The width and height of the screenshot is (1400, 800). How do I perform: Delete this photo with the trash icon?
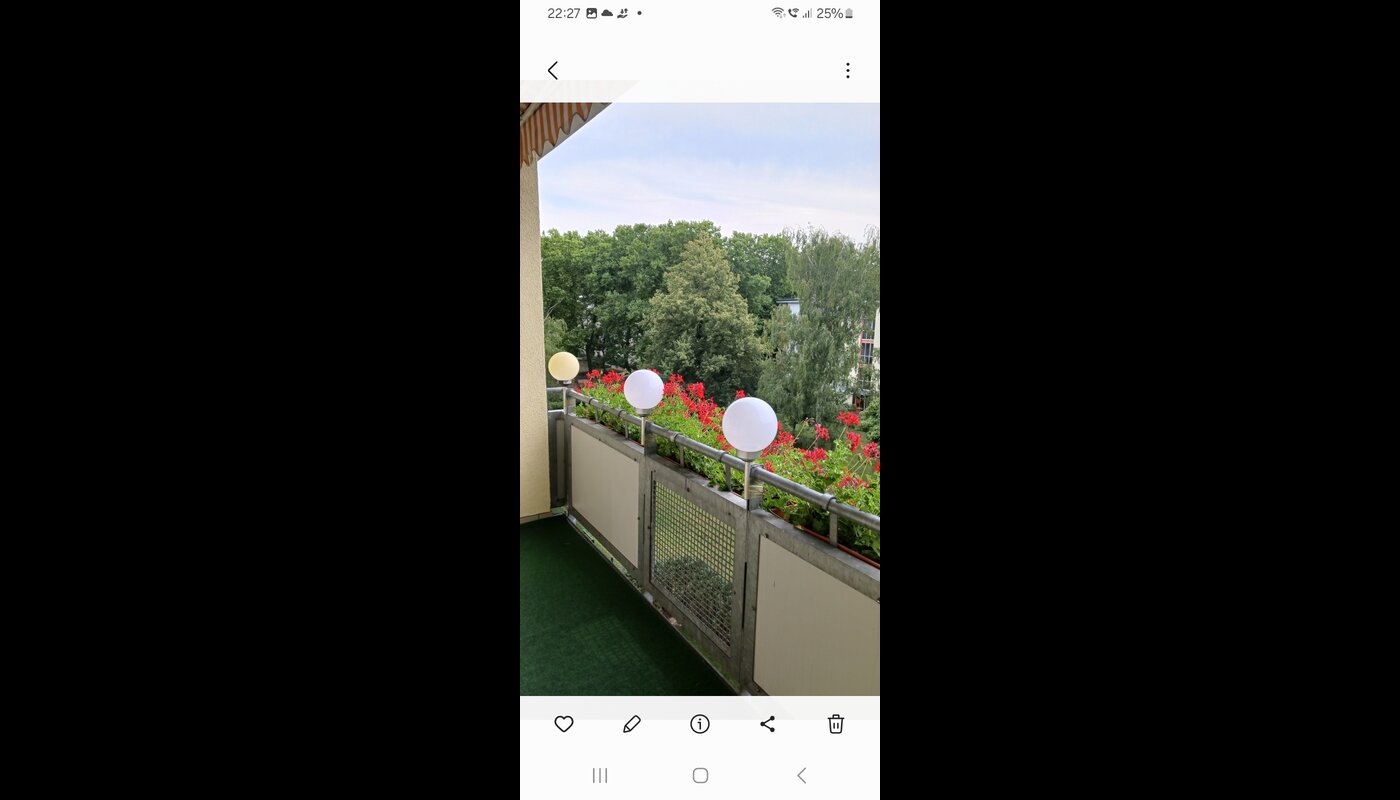[836, 724]
